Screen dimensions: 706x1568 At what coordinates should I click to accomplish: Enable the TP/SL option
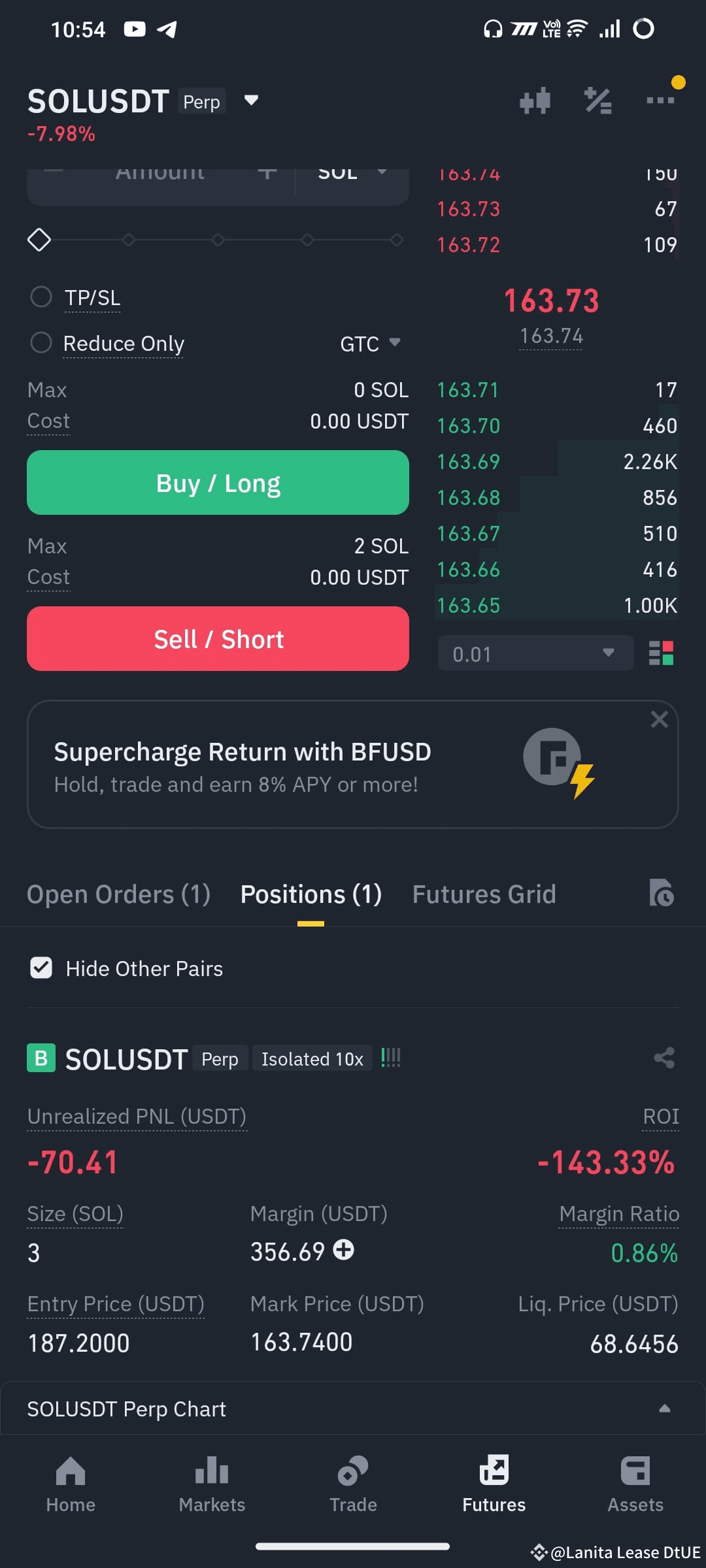pos(41,297)
